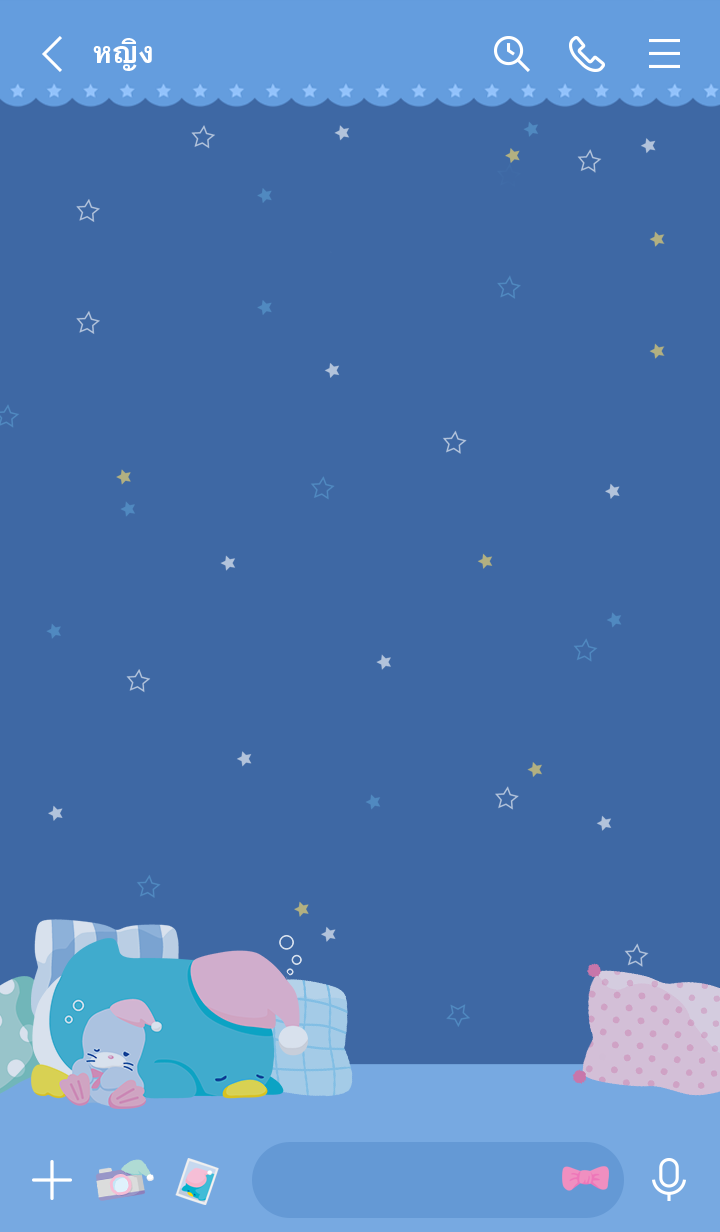The image size is (720, 1232).
Task: Record a voice message with the microphone
Action: (x=668, y=1179)
